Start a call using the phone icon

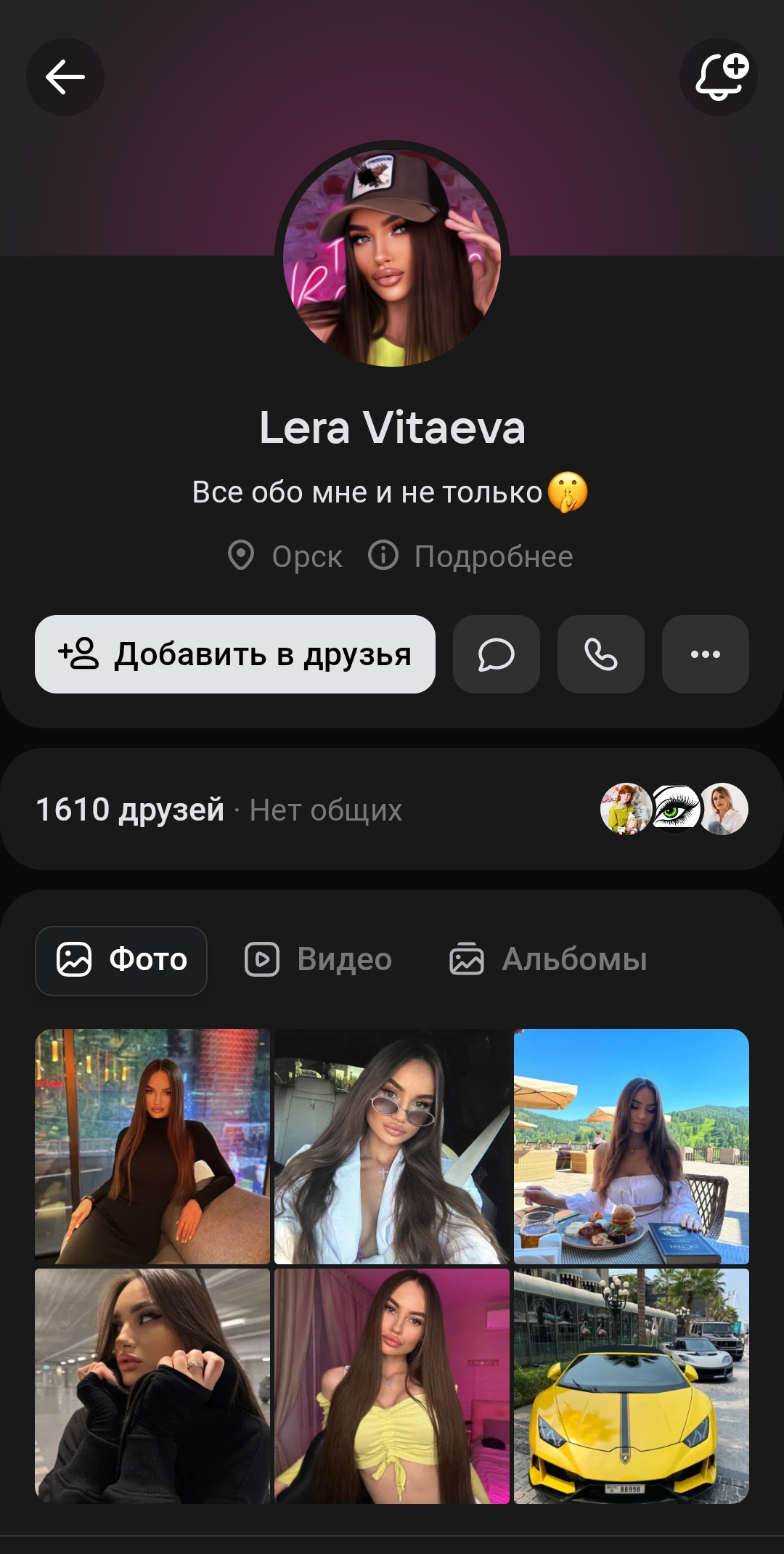[x=600, y=654]
